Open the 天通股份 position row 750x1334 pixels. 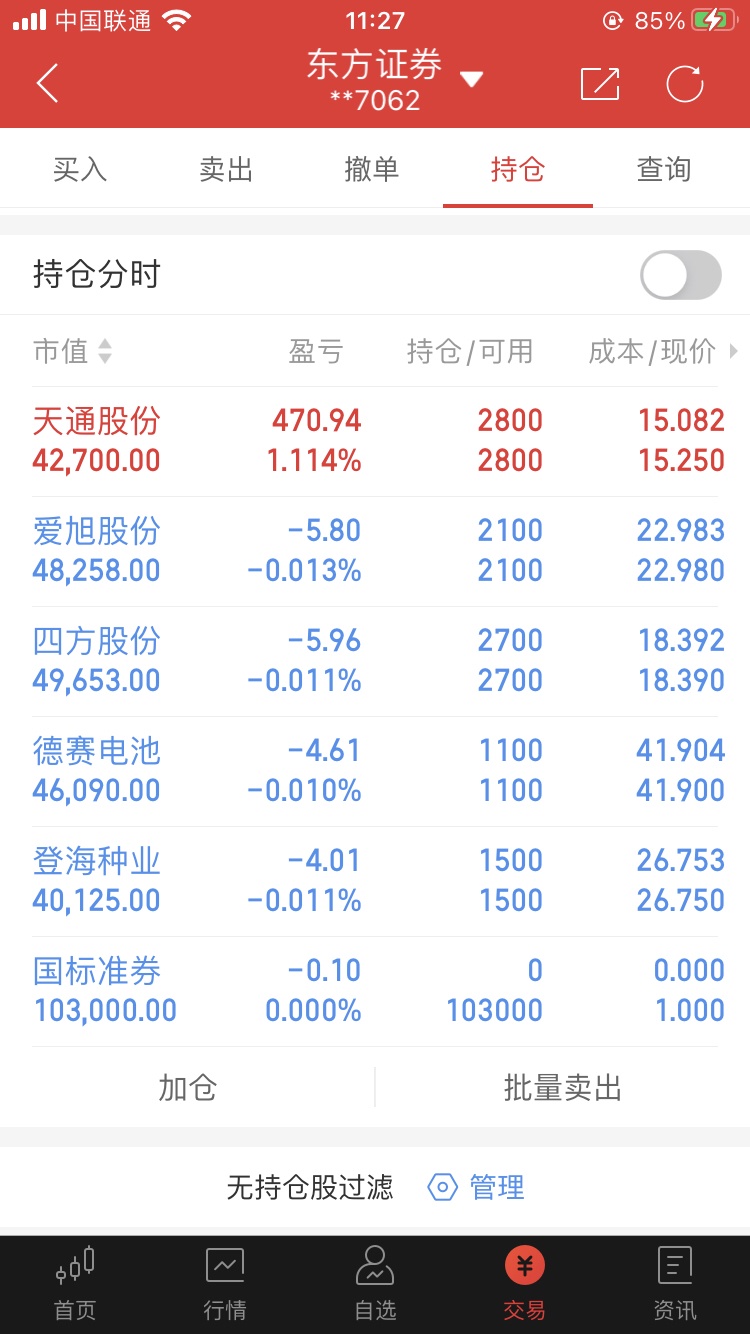click(375, 441)
